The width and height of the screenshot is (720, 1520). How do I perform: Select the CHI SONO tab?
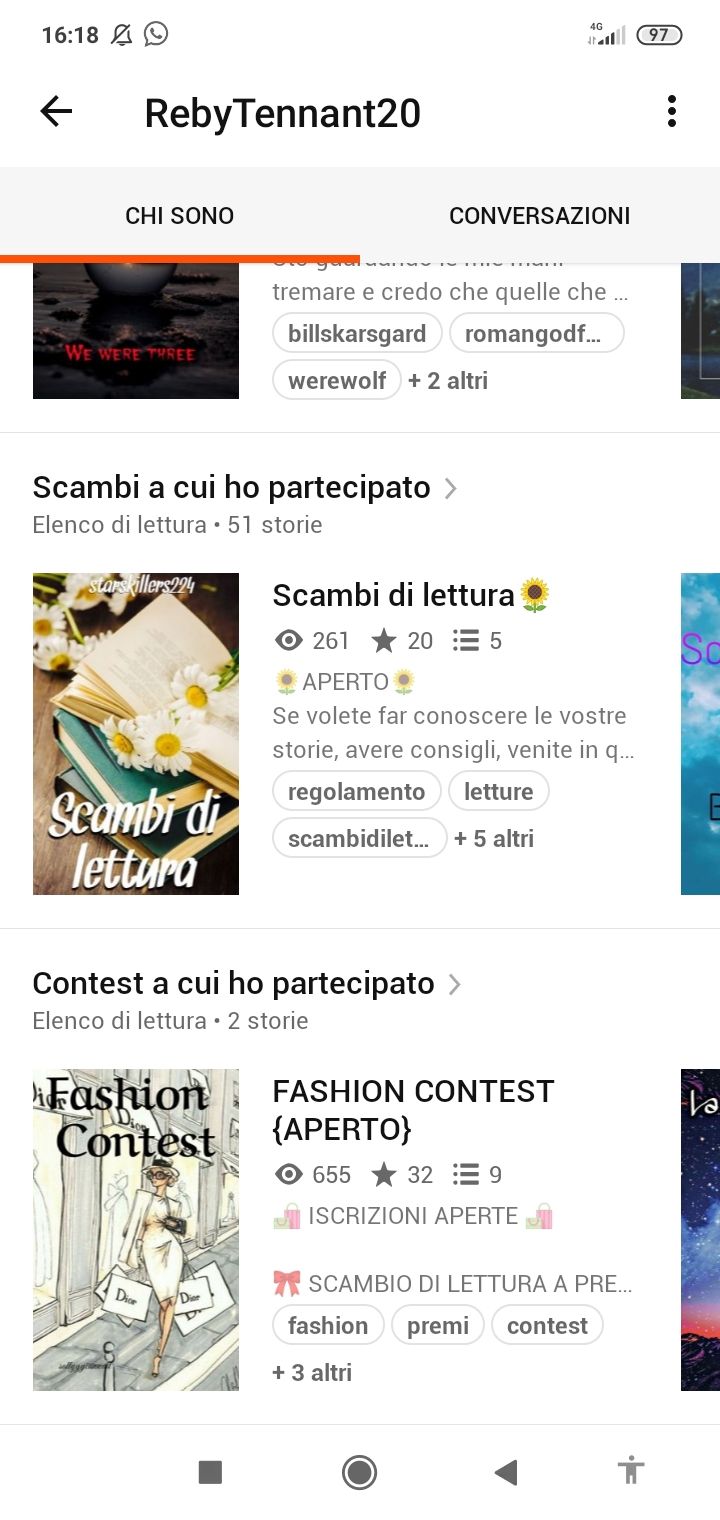180,216
